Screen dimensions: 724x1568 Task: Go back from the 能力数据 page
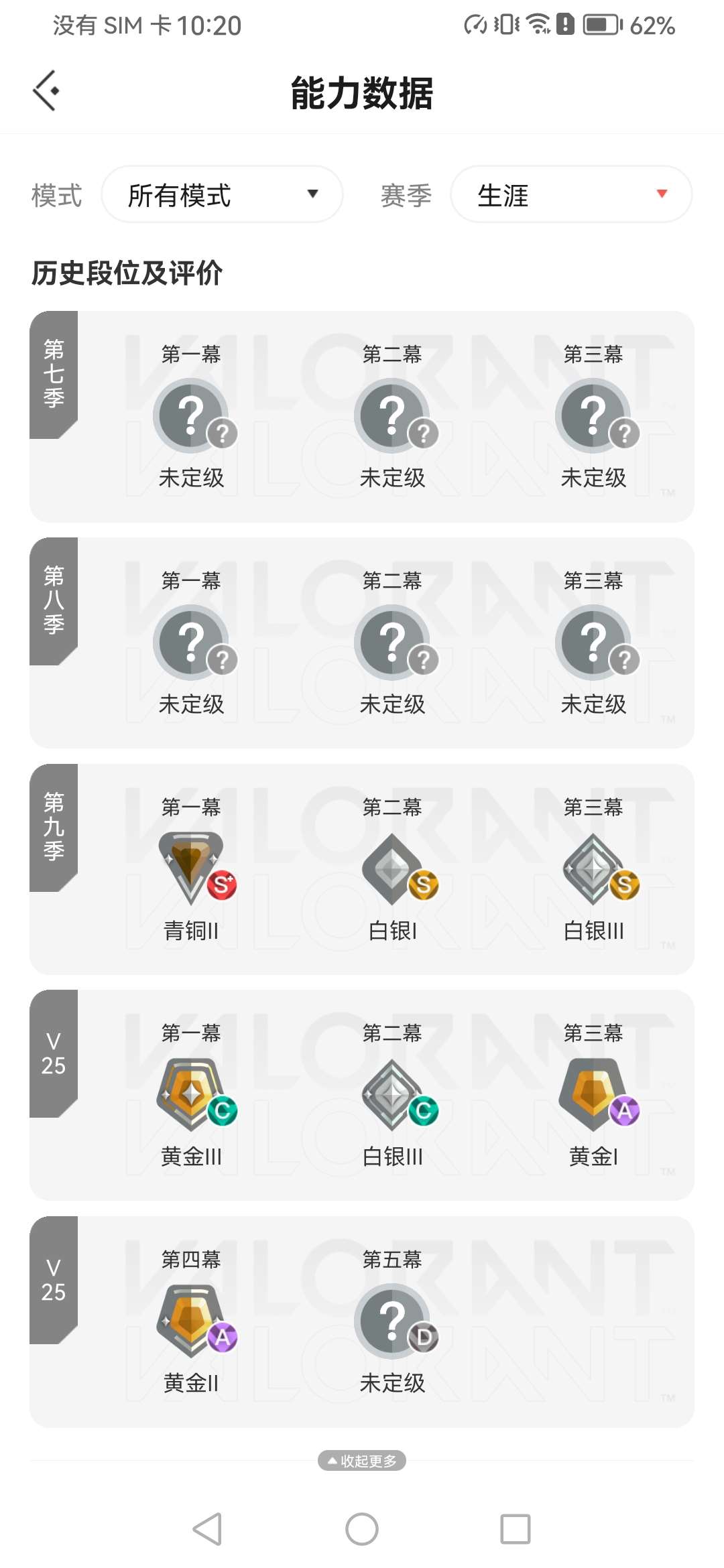point(46,90)
